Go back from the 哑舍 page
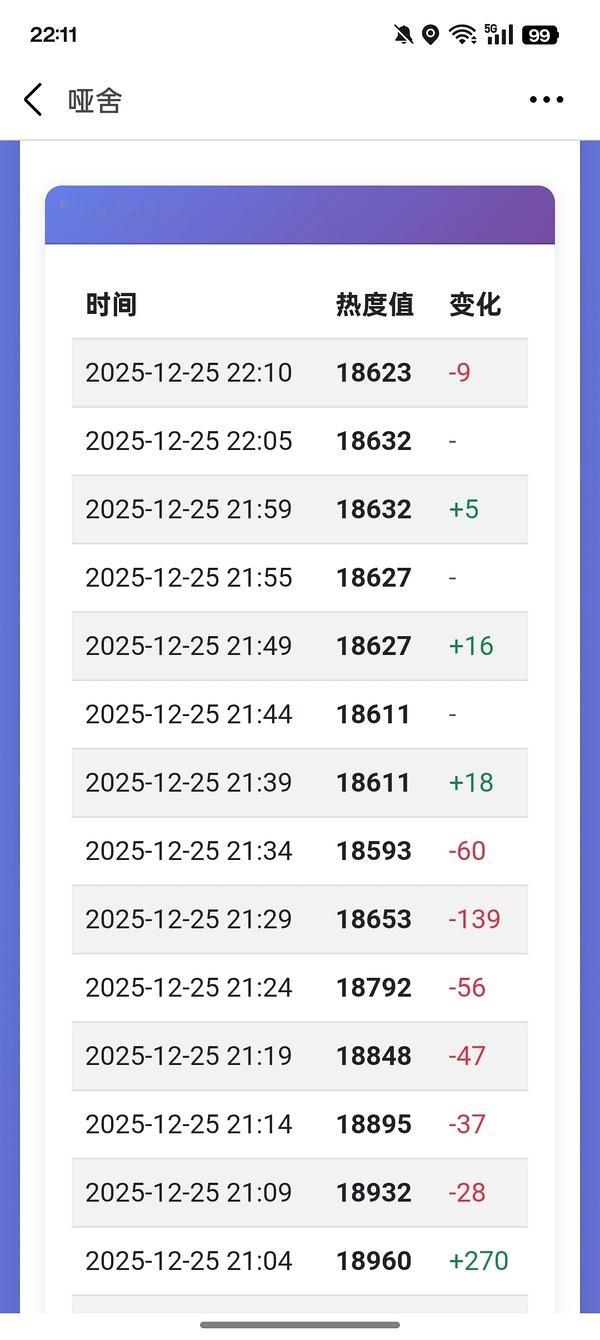The height and width of the screenshot is (1340, 600). (33, 100)
